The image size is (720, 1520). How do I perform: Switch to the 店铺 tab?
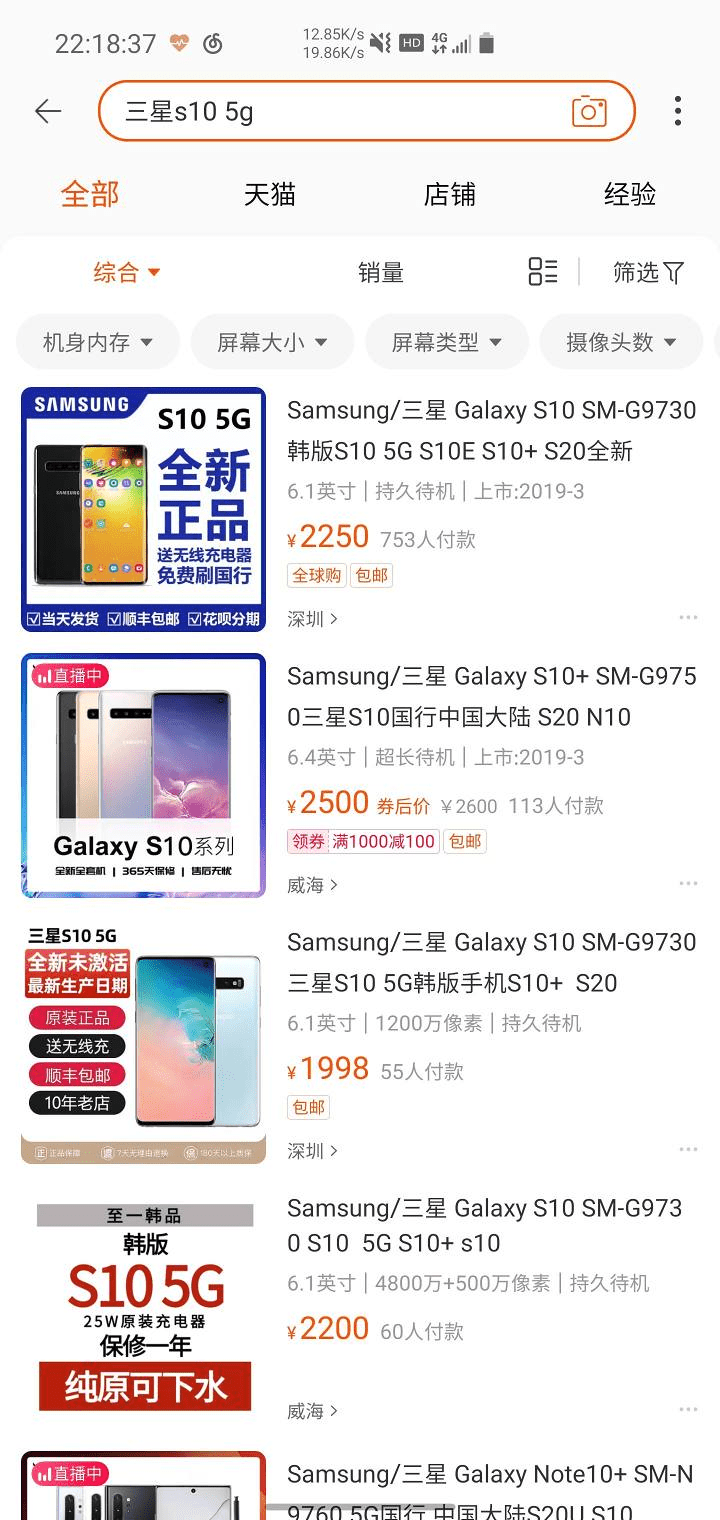pos(450,194)
